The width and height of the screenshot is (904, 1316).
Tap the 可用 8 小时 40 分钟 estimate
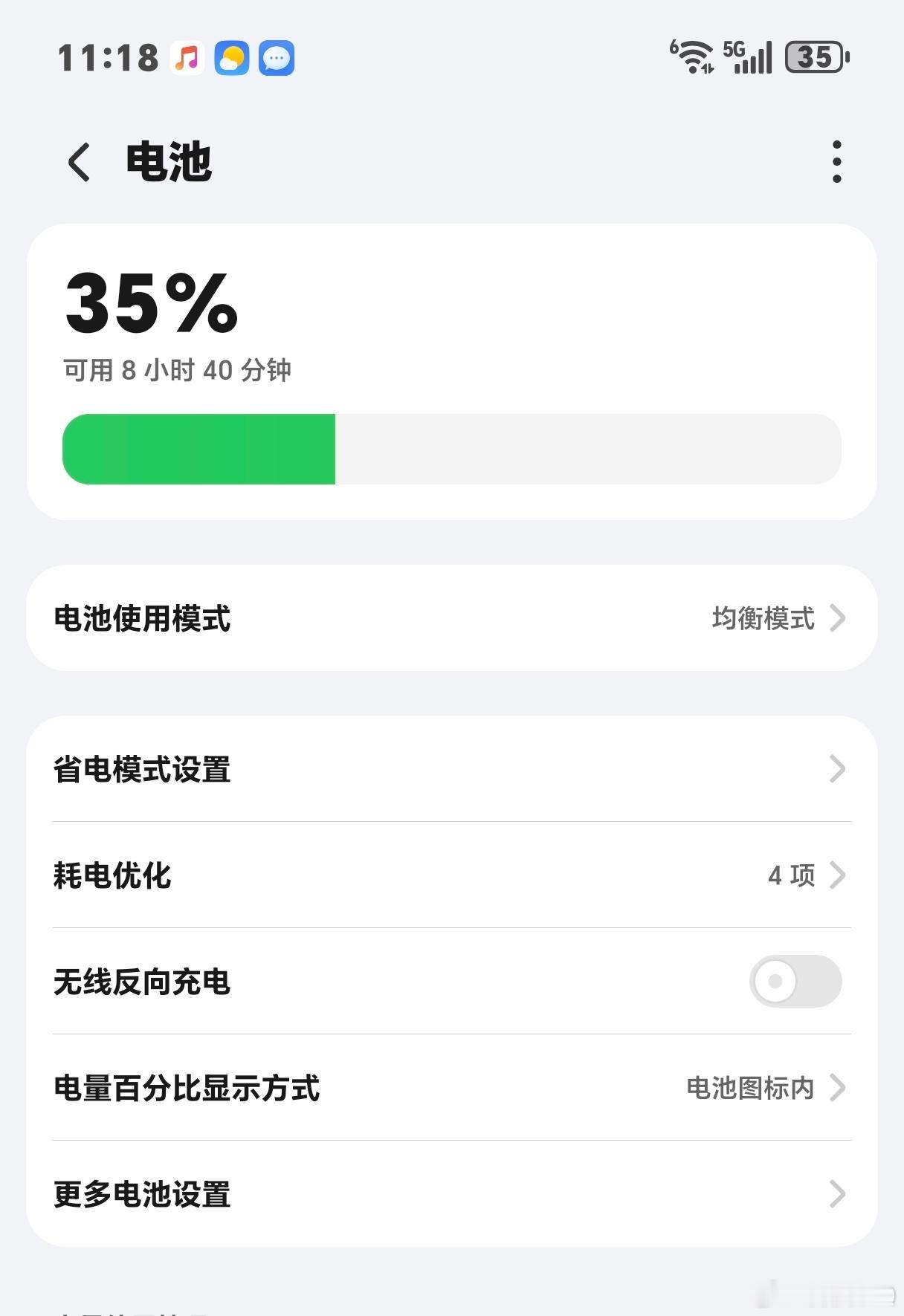click(178, 369)
